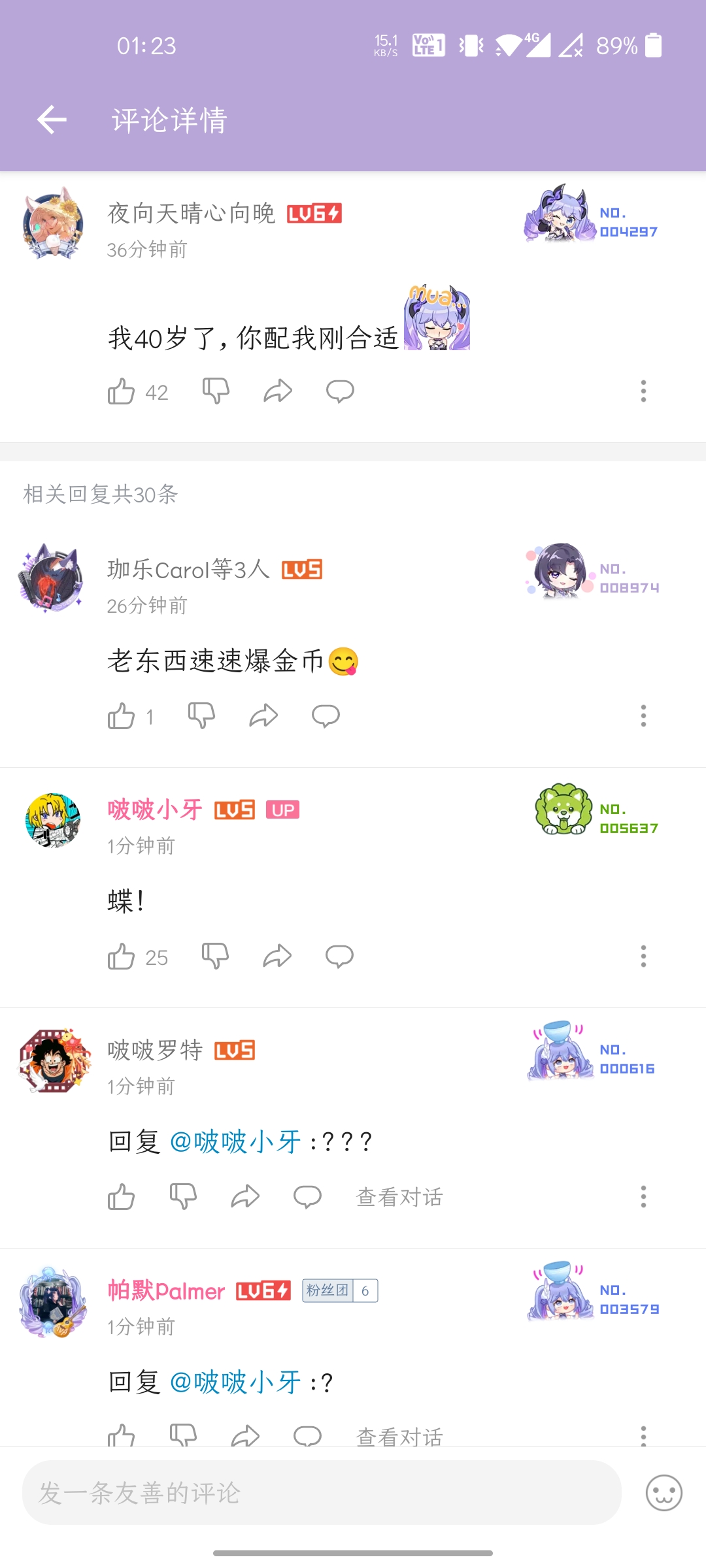Open more options for 夜向天晴心向晚's comment
This screenshot has width=706, height=1568.
point(643,391)
